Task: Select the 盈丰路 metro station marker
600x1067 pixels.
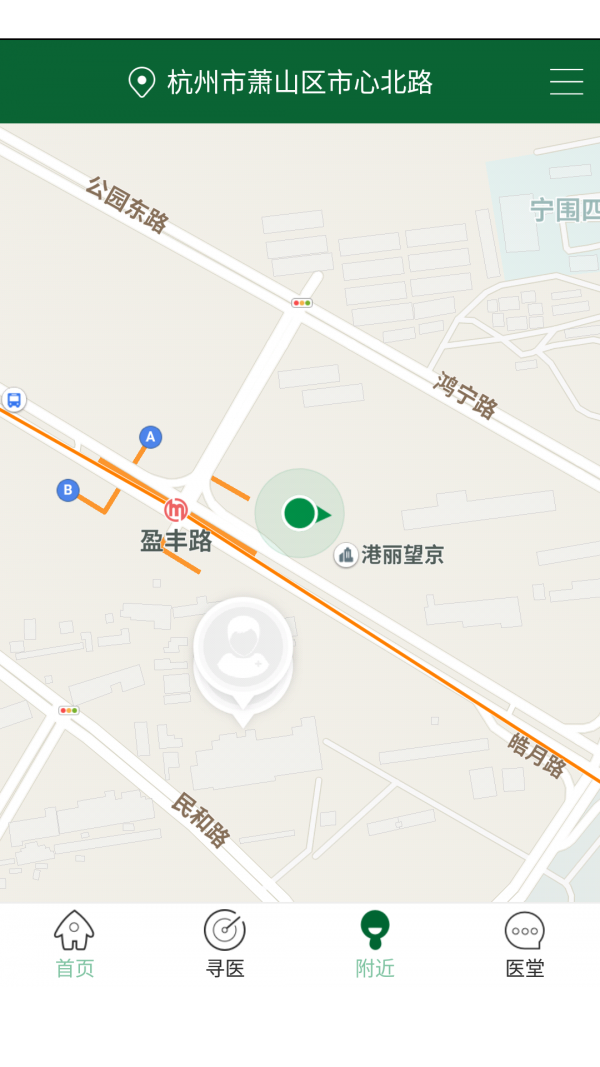Action: tap(176, 511)
